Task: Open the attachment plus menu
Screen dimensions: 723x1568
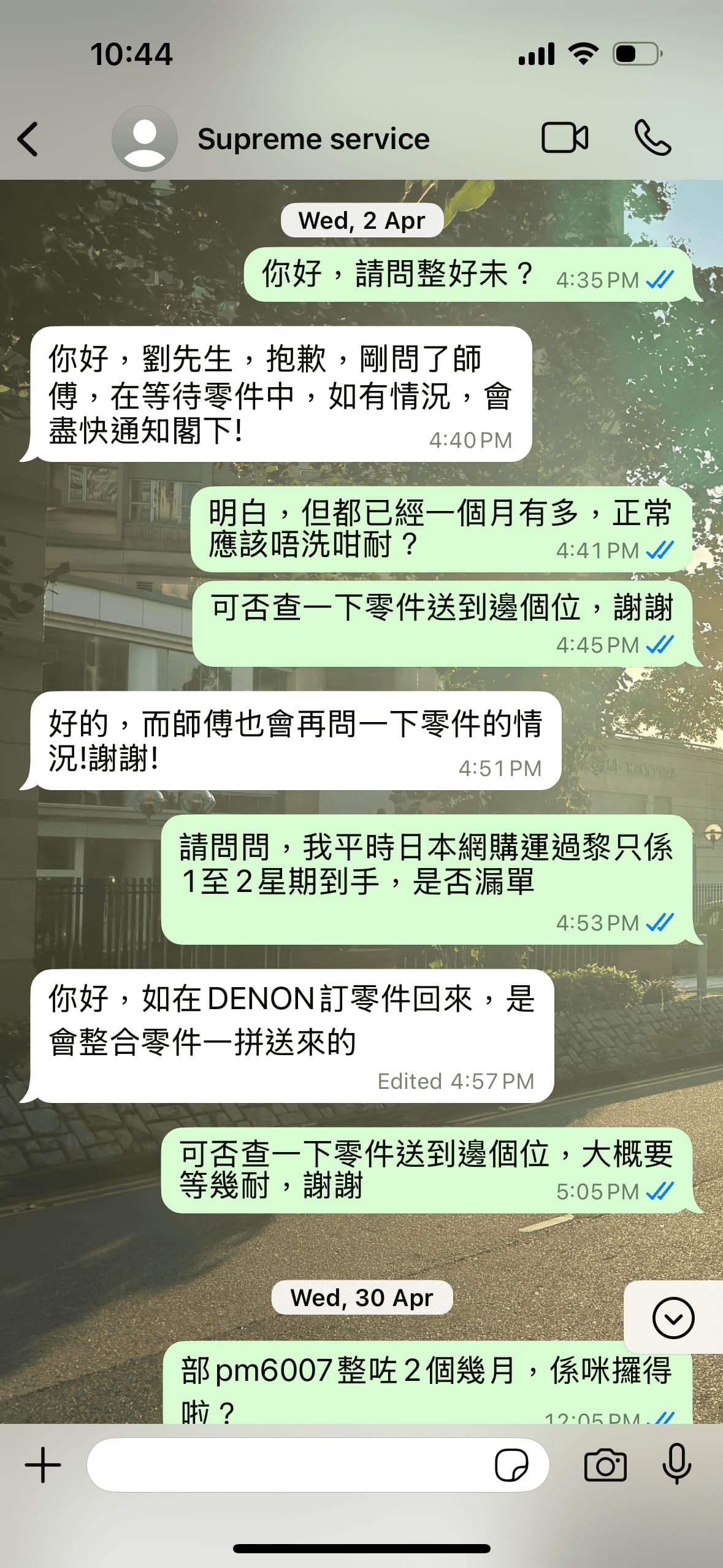Action: pos(43,1465)
